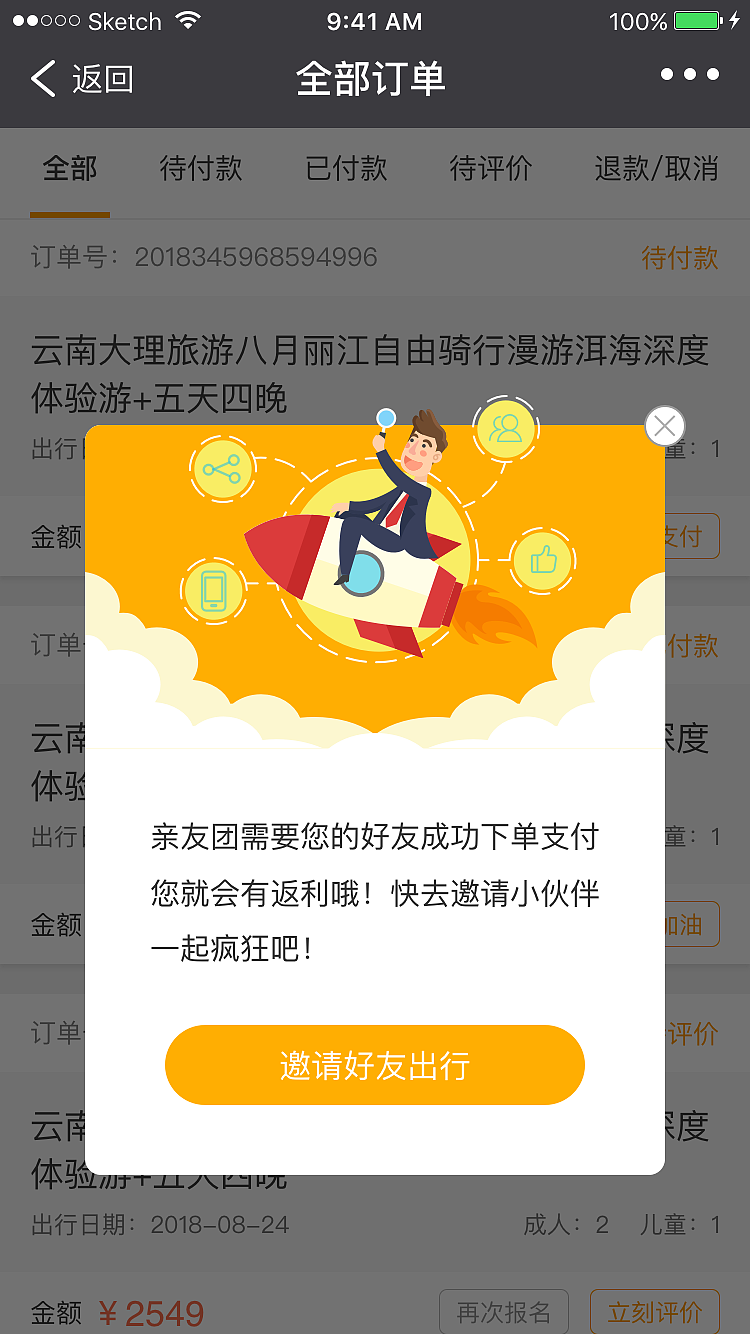The image size is (750, 1334).
Task: Open the three-dot more options menu
Action: pos(688,74)
